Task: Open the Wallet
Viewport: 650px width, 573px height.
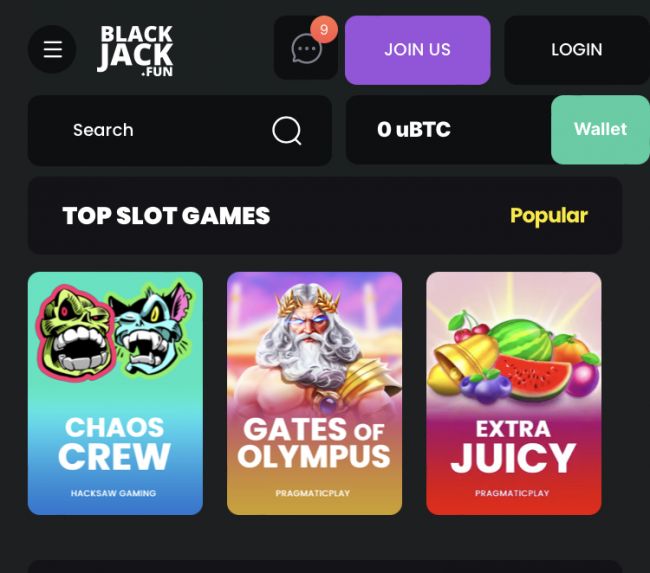Action: tap(599, 129)
